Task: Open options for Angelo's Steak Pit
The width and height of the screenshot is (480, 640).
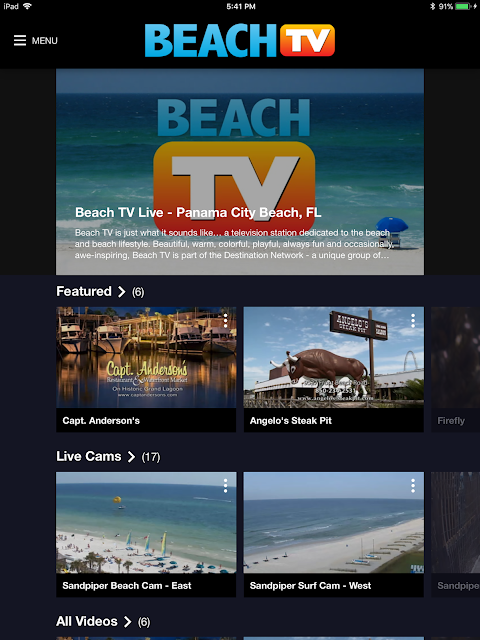Action: pyautogui.click(x=413, y=321)
